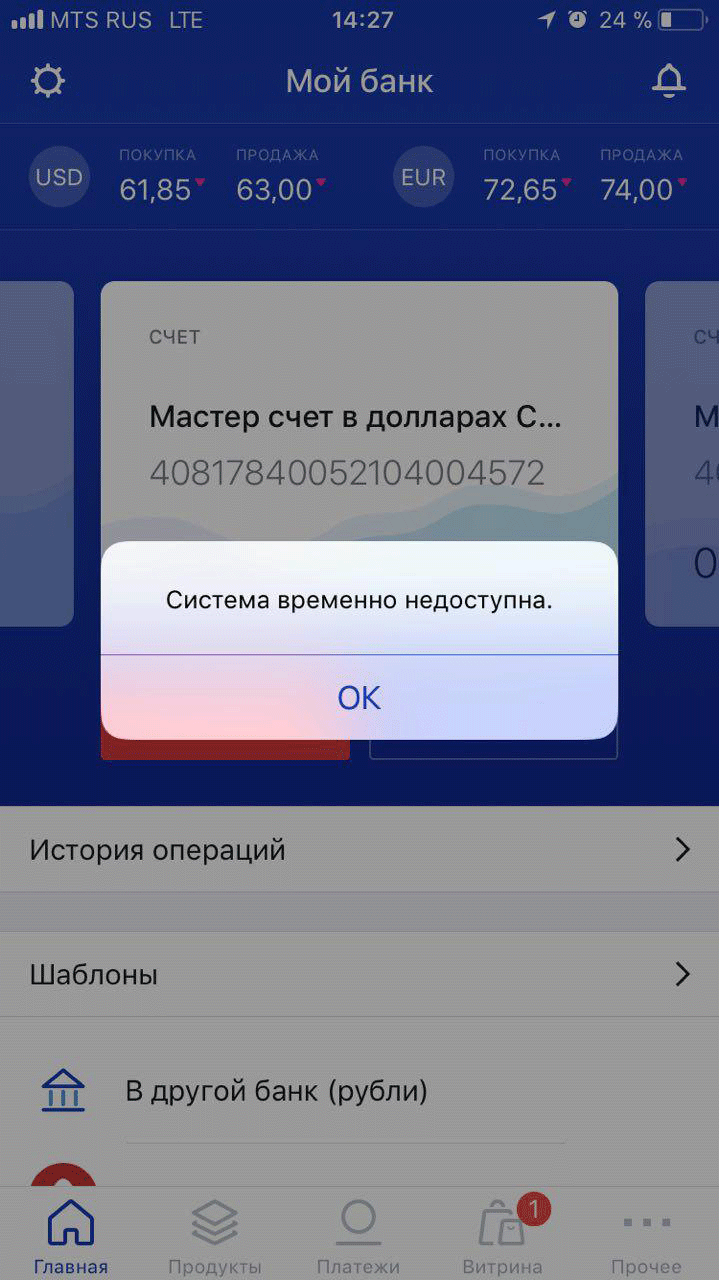Open the Мастер счет в долларах card
The width and height of the screenshot is (719, 1280).
click(x=359, y=420)
